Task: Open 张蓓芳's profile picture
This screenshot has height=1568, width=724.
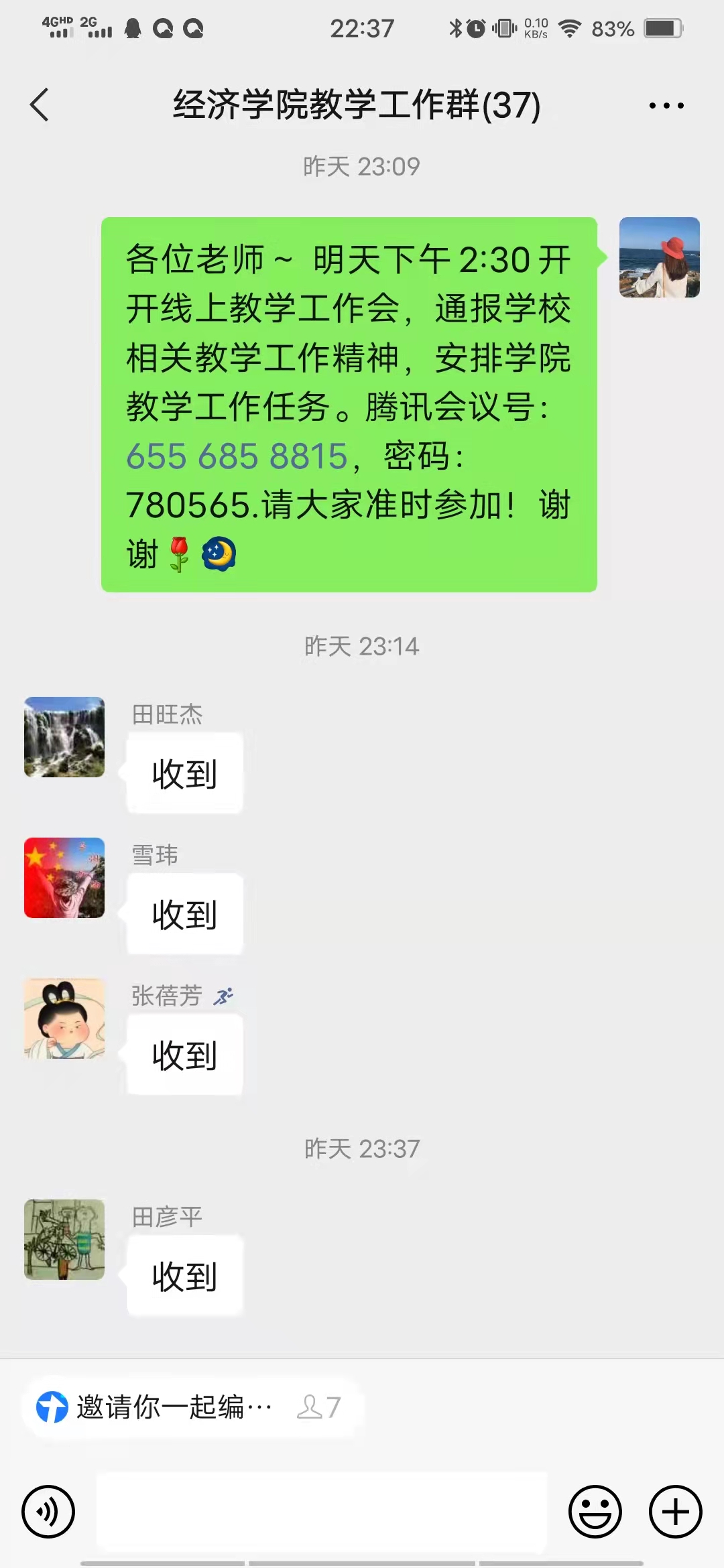Action: (64, 1019)
